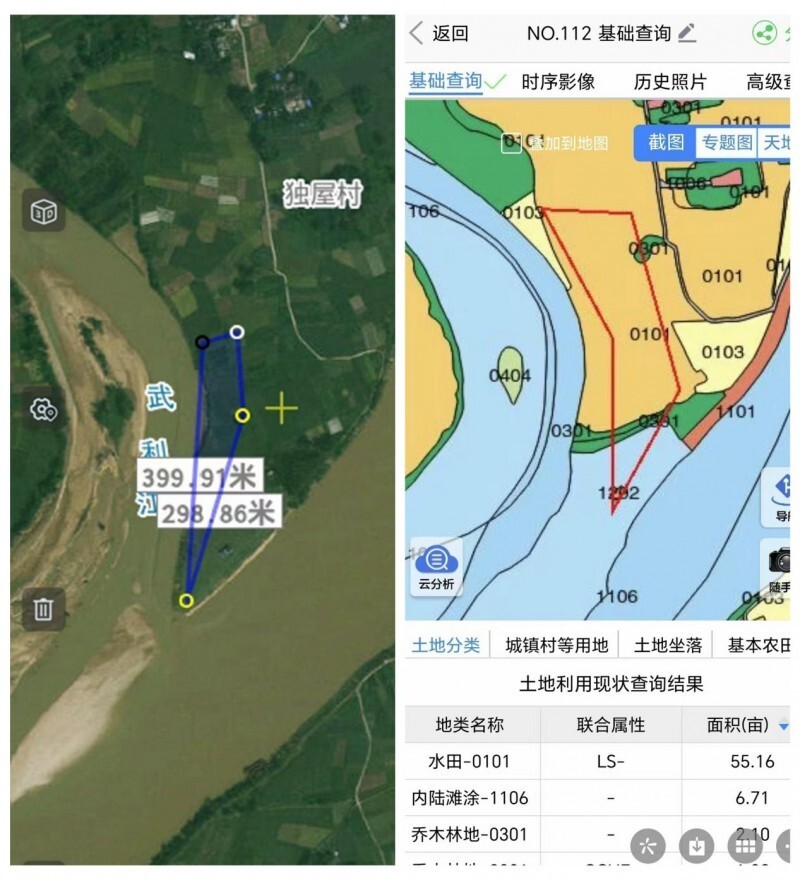Viewport: 800px width, 880px height.
Task: Edit the NO.112 基础查询 title
Action: [x=687, y=33]
